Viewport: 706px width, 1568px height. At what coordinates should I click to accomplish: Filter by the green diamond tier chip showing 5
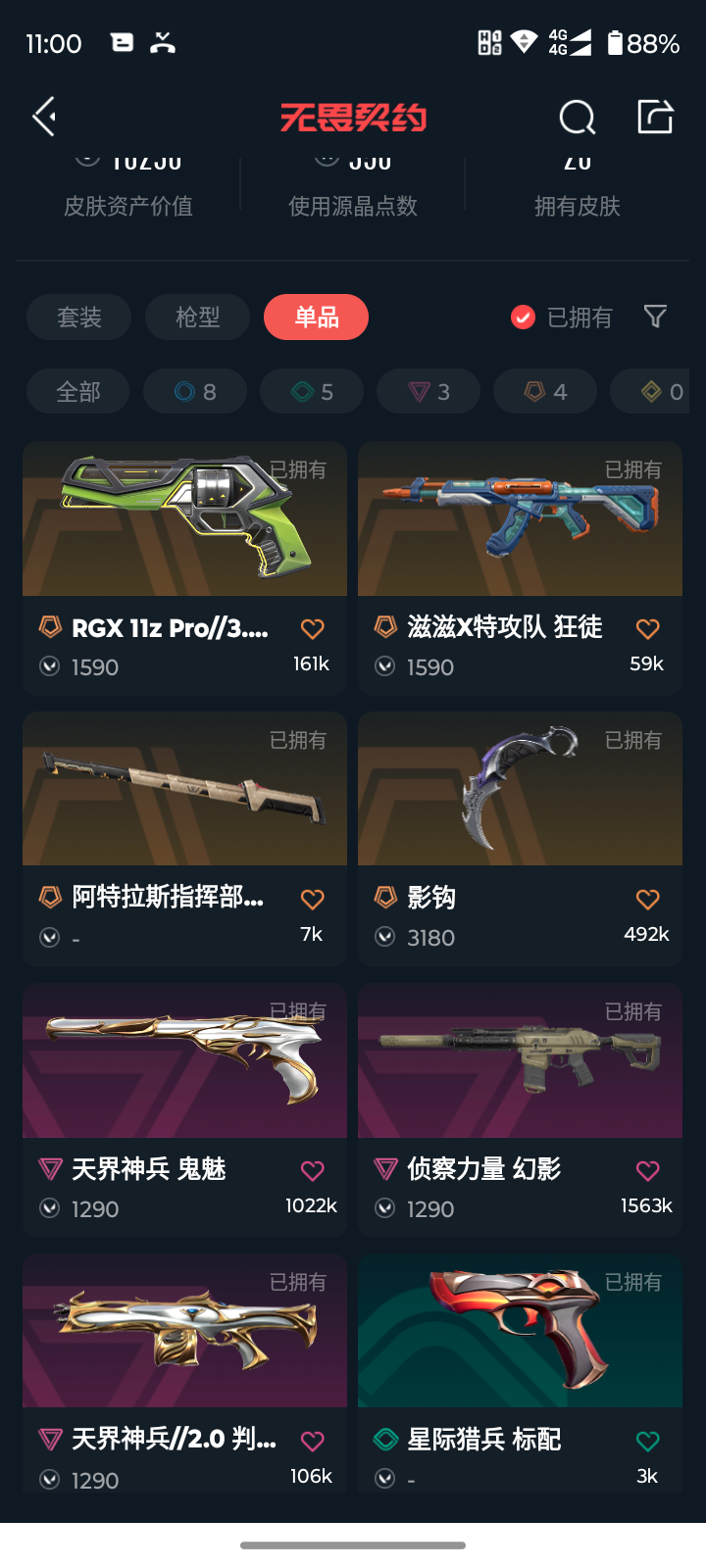click(312, 392)
